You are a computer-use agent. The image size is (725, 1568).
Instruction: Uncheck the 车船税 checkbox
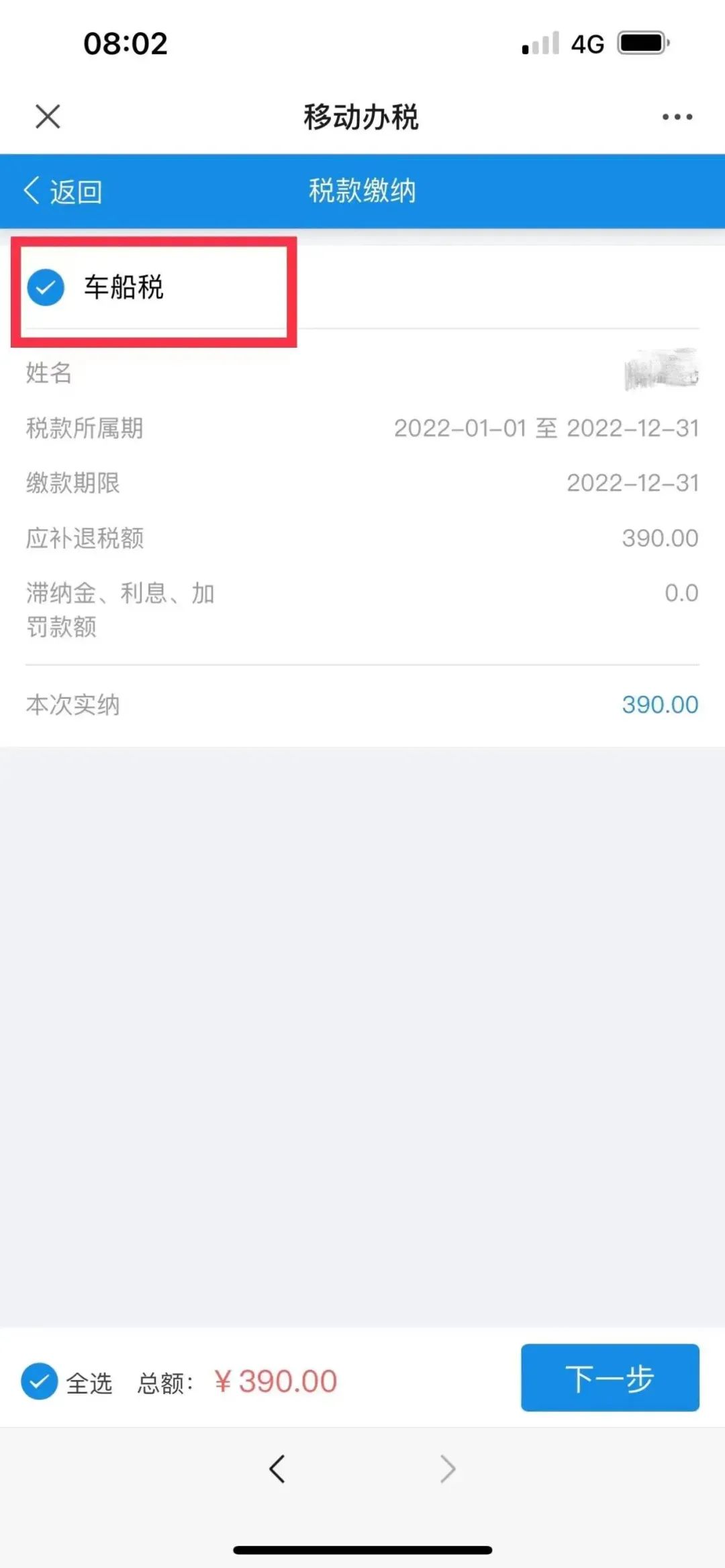[46, 287]
